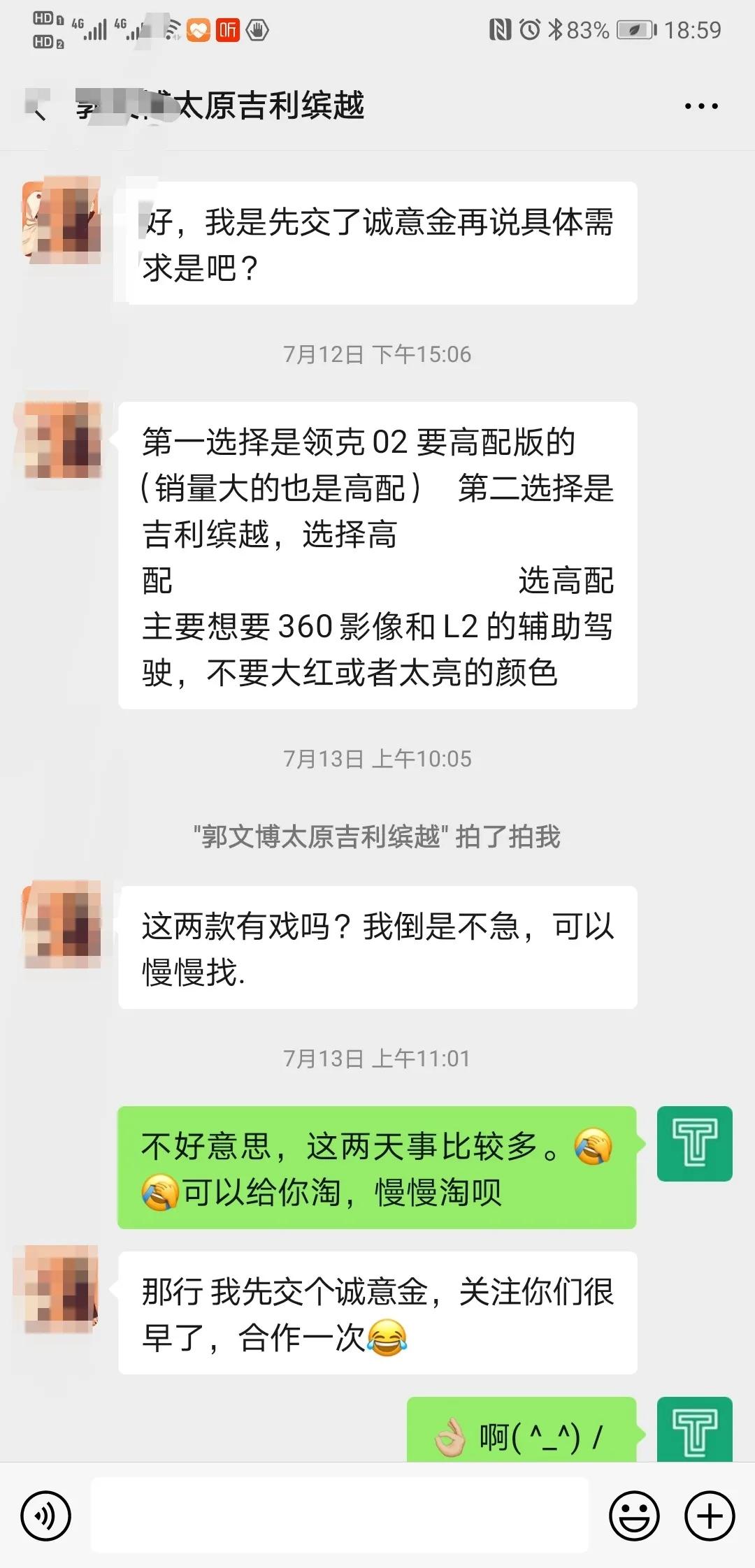
Task: Tap the '郭文博太原吉利缤越 拍了拍我' notification
Action: [377, 834]
